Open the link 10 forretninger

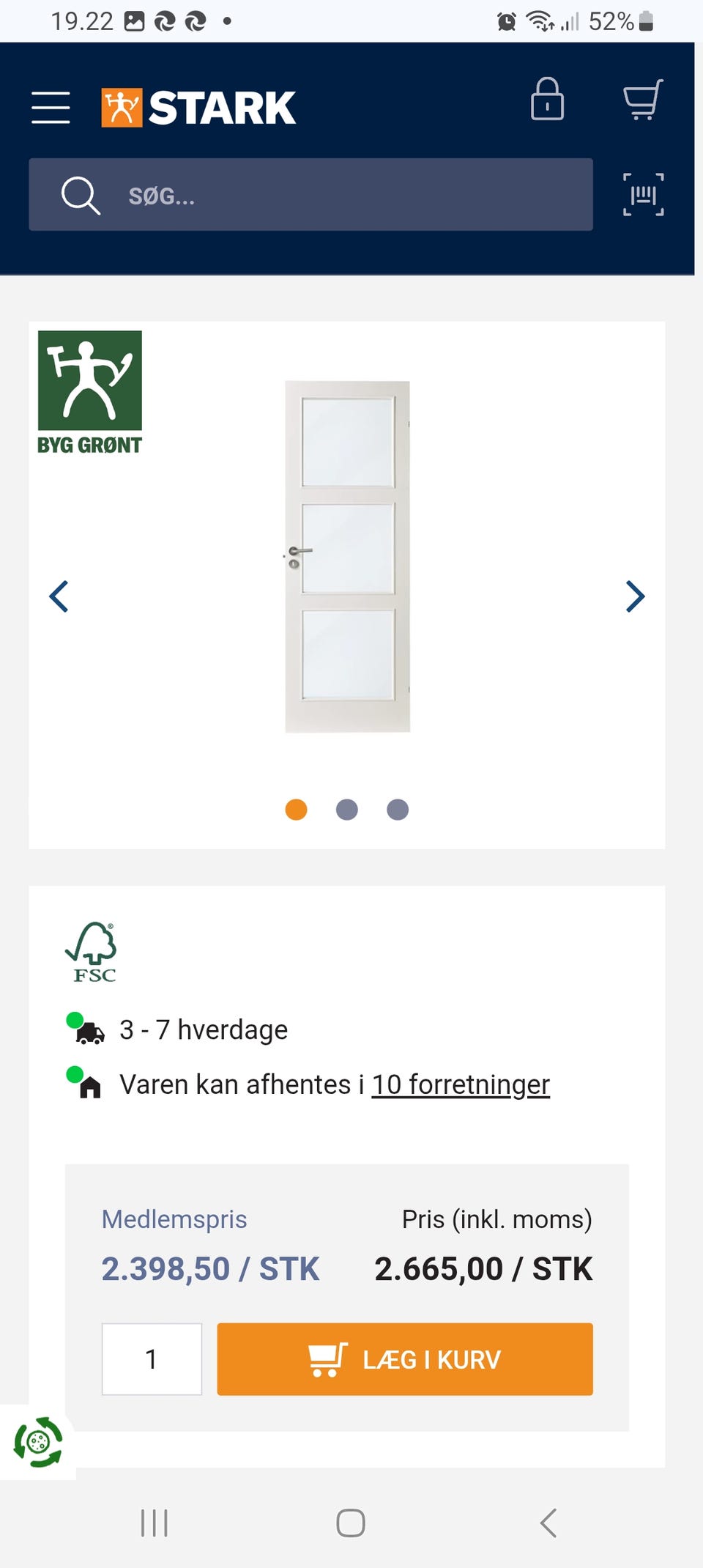(461, 1084)
